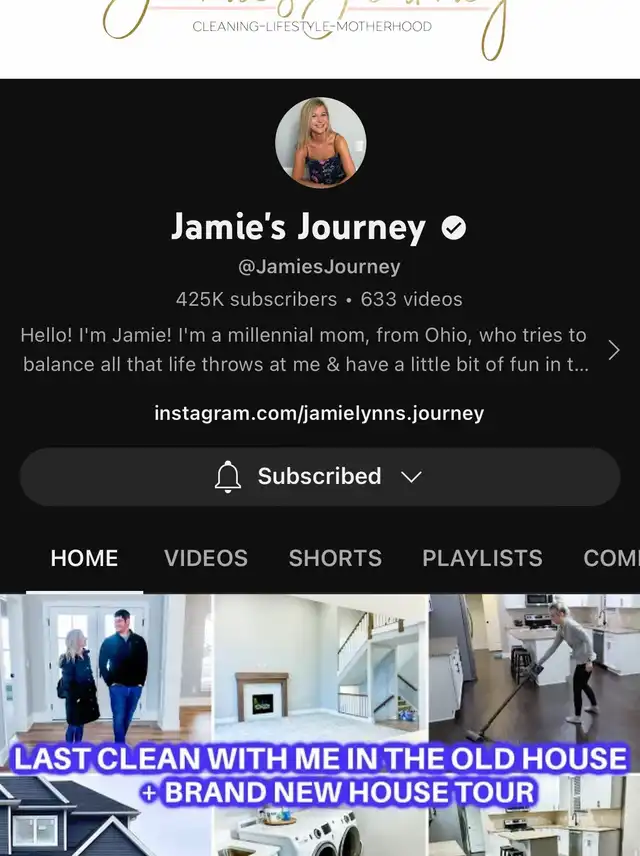Open the instagram.com/jamielynns.journey link
640x856 pixels.
click(x=319, y=413)
